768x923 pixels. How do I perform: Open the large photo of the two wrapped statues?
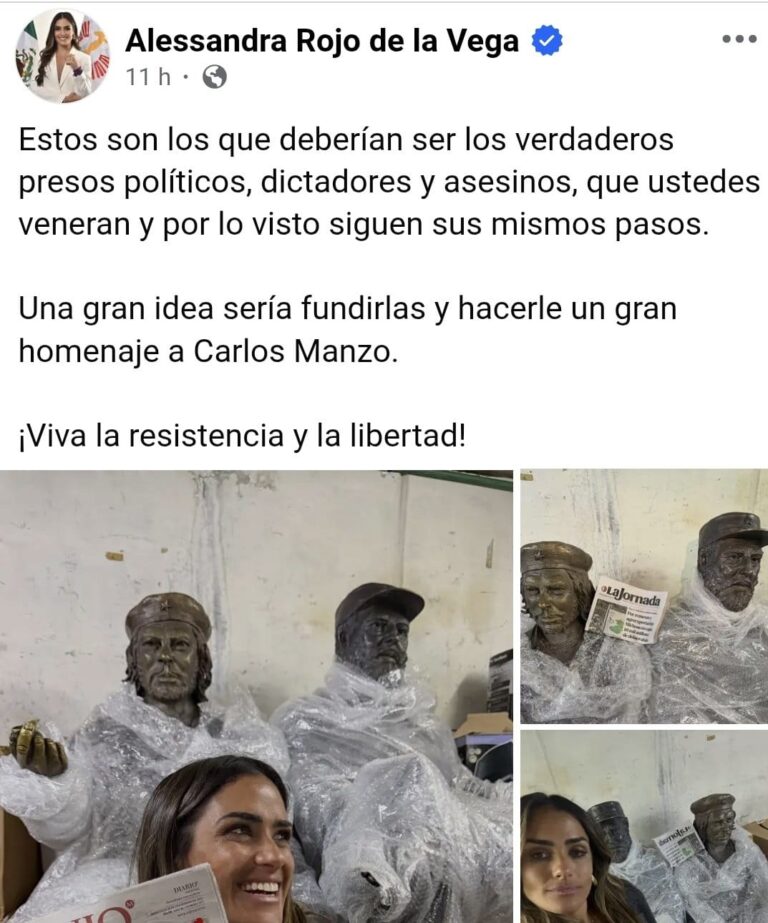tap(256, 696)
